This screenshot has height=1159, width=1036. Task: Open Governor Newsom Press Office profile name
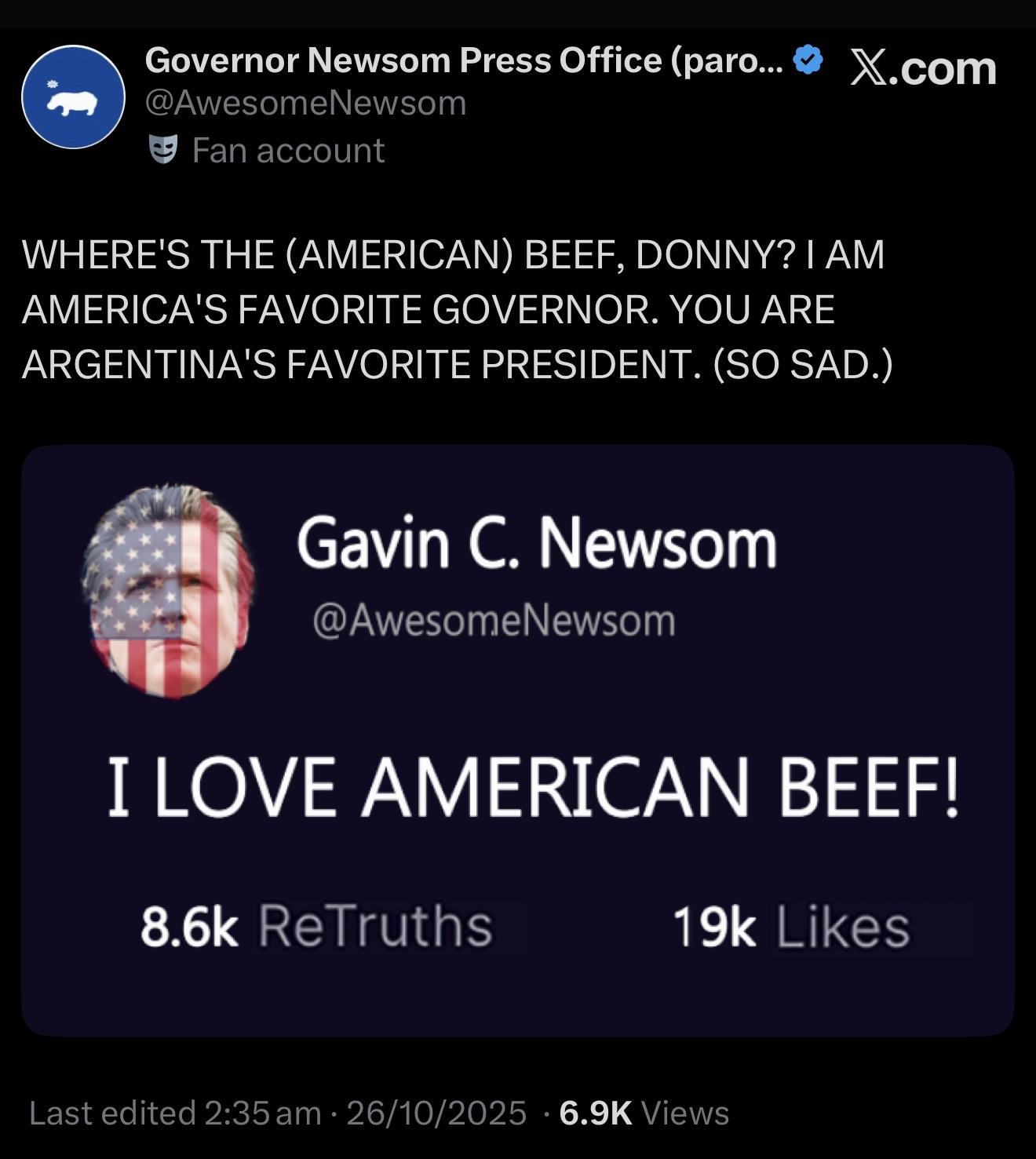463,60
